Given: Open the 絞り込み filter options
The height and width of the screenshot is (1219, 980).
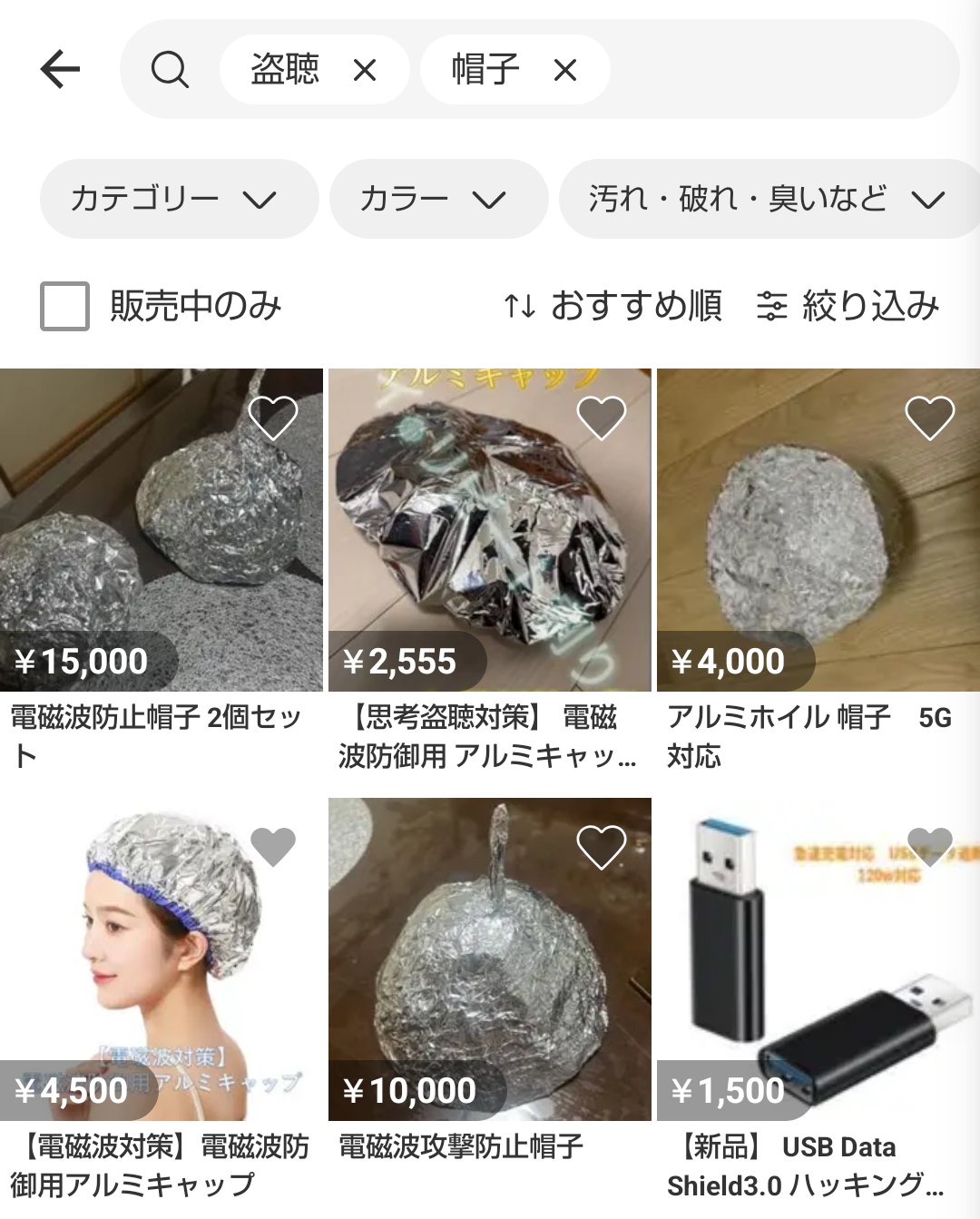Looking at the screenshot, I should (848, 306).
